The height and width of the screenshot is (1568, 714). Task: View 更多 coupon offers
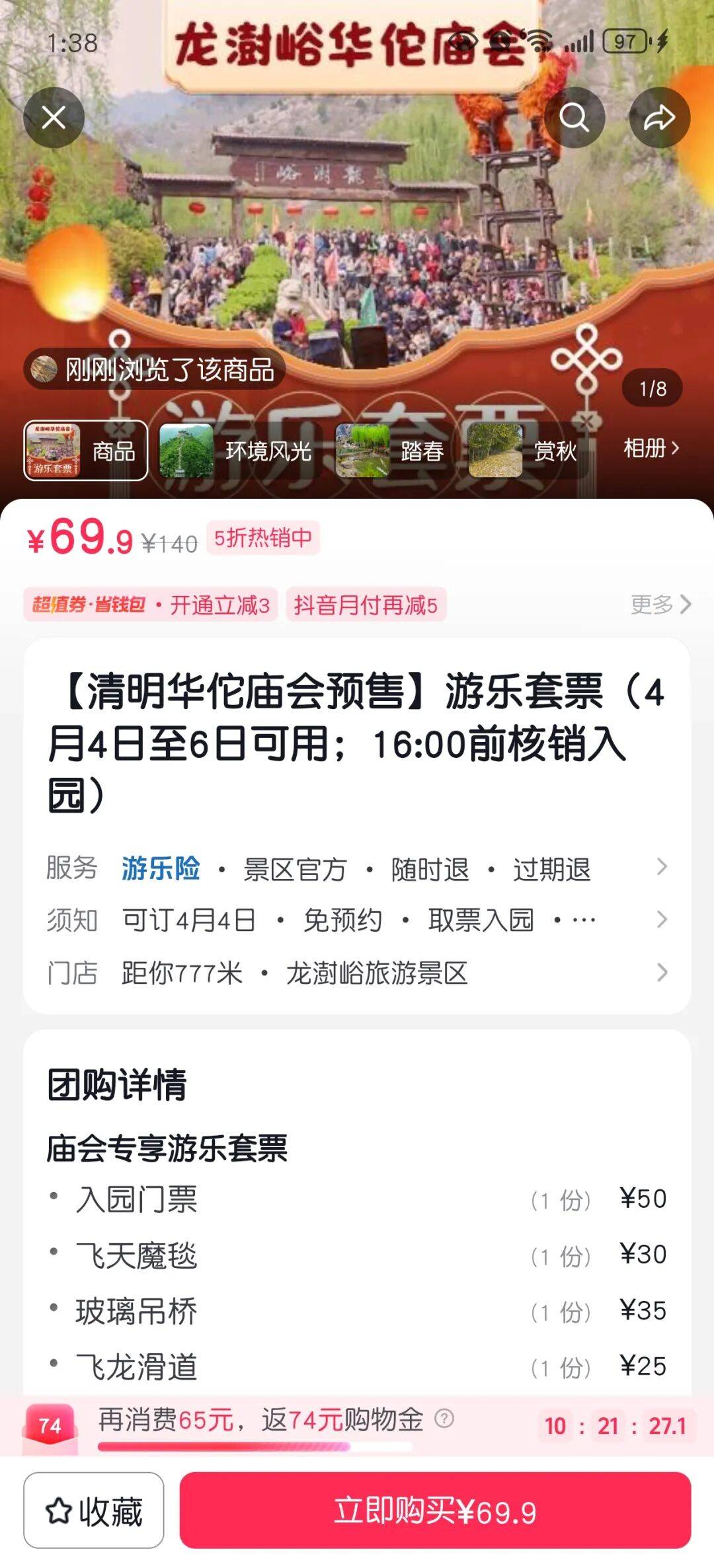click(x=660, y=603)
